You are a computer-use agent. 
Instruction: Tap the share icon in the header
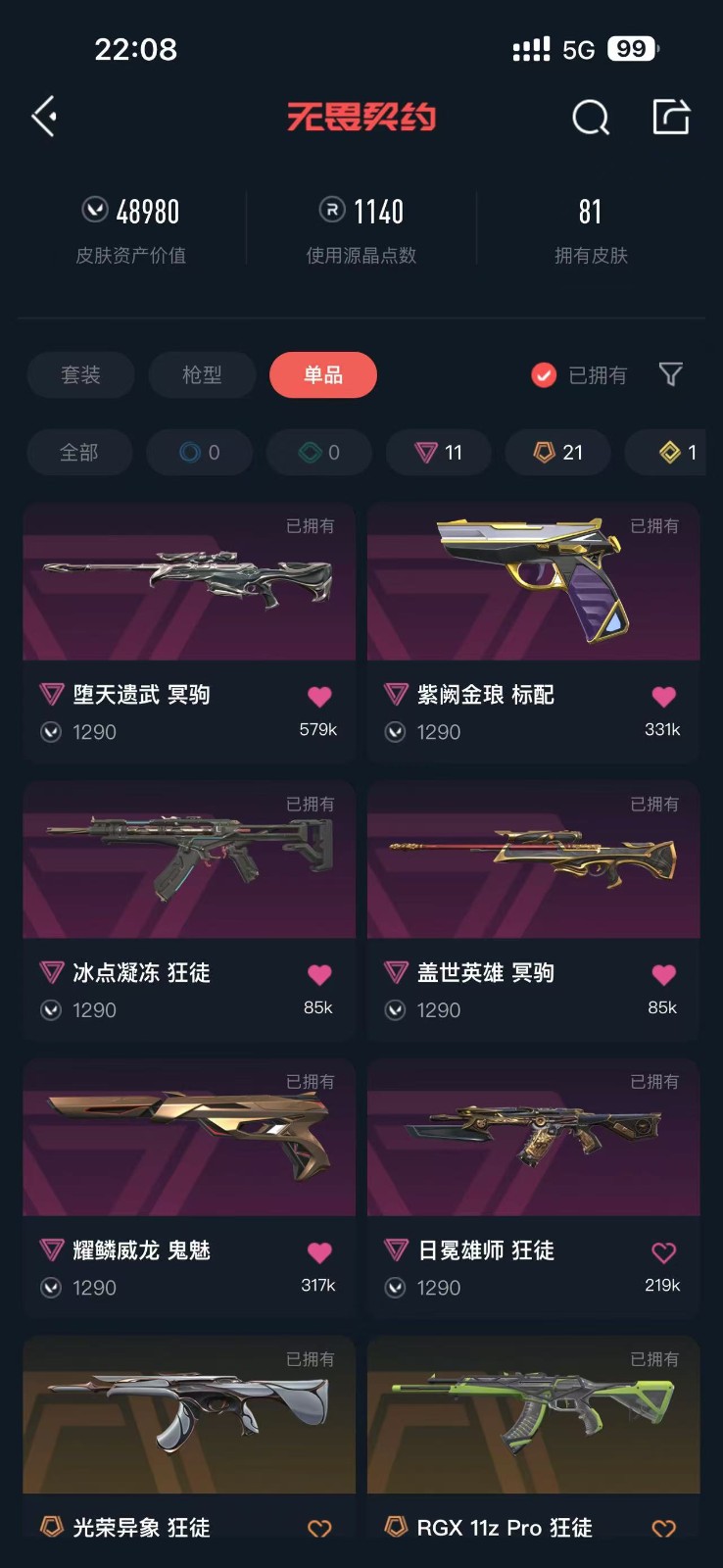pyautogui.click(x=671, y=117)
